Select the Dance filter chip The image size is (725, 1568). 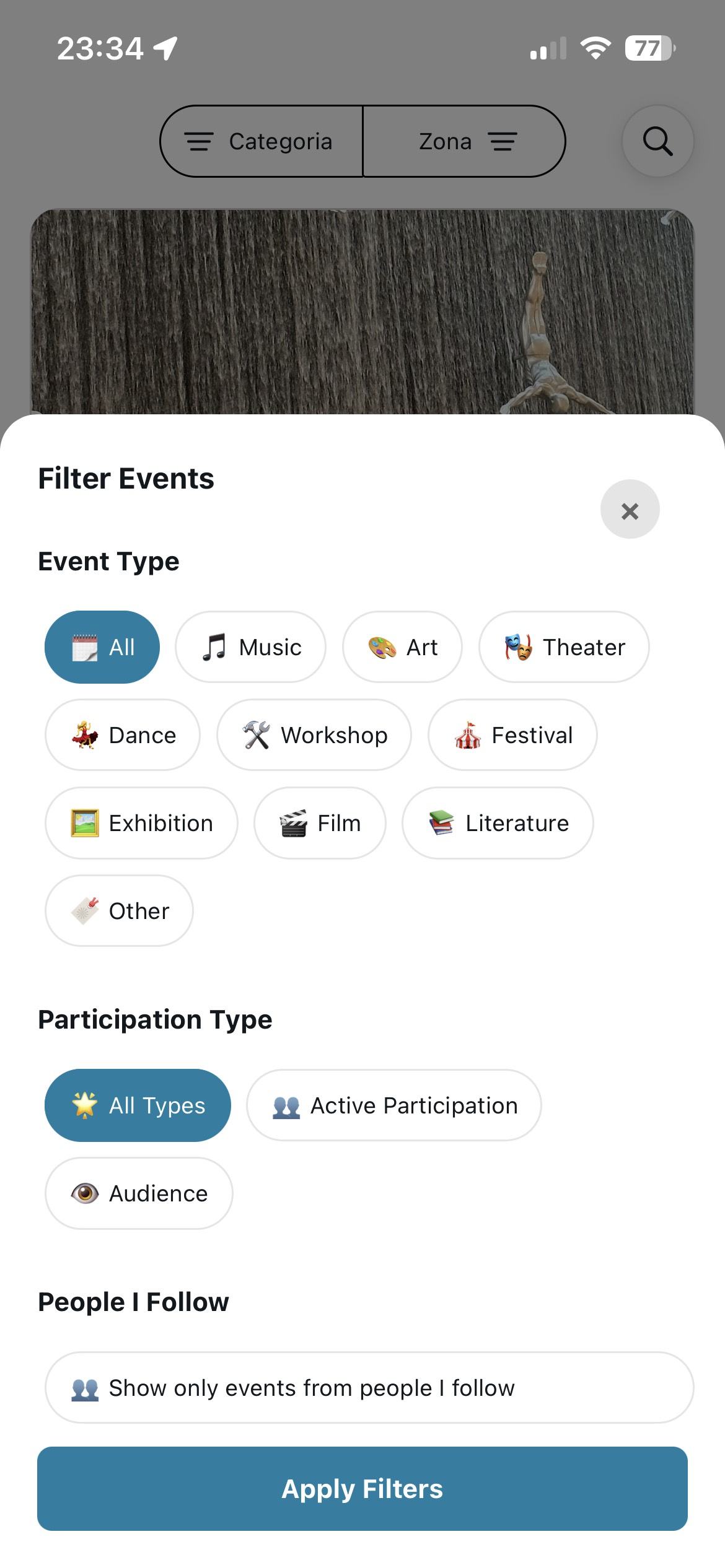pos(122,735)
